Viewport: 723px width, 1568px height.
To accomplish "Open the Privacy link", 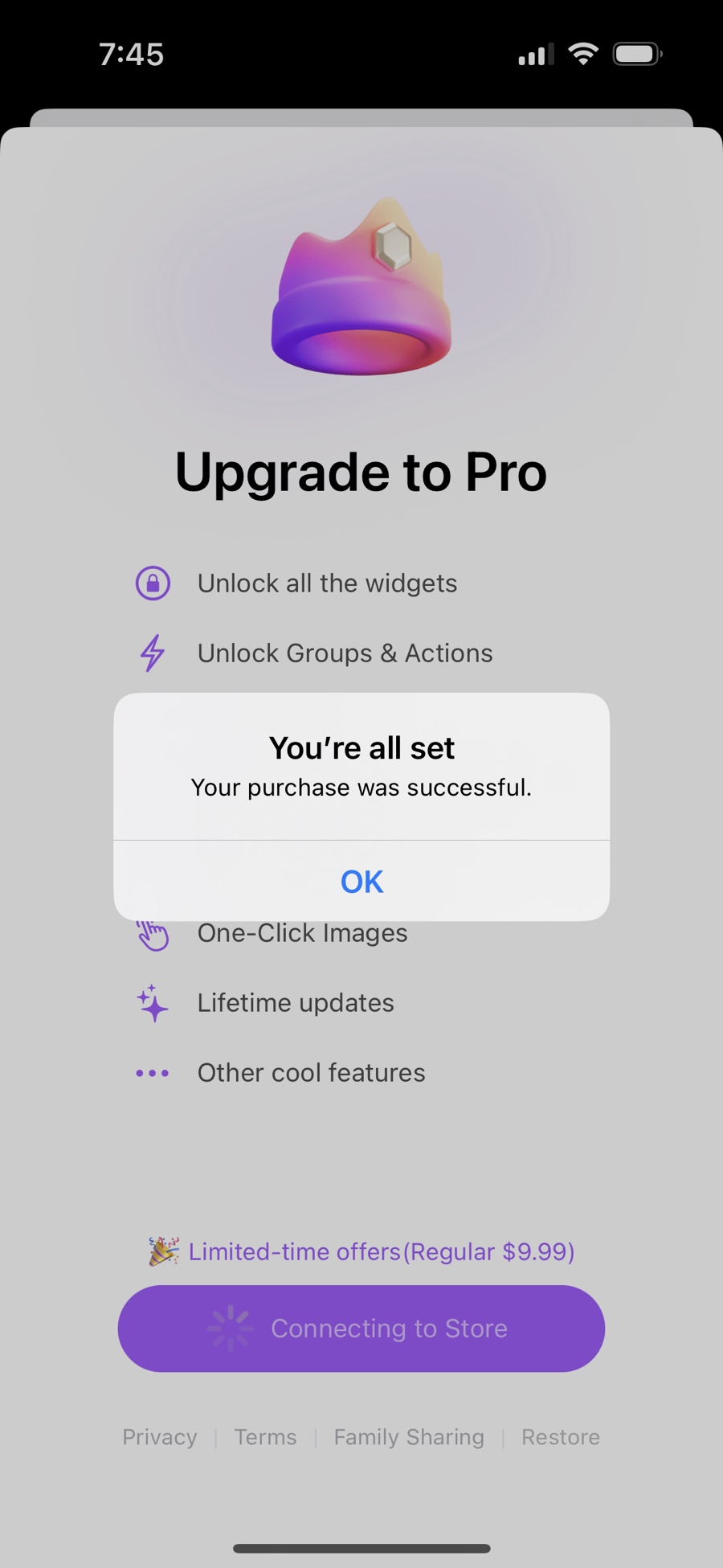I will tap(160, 1437).
